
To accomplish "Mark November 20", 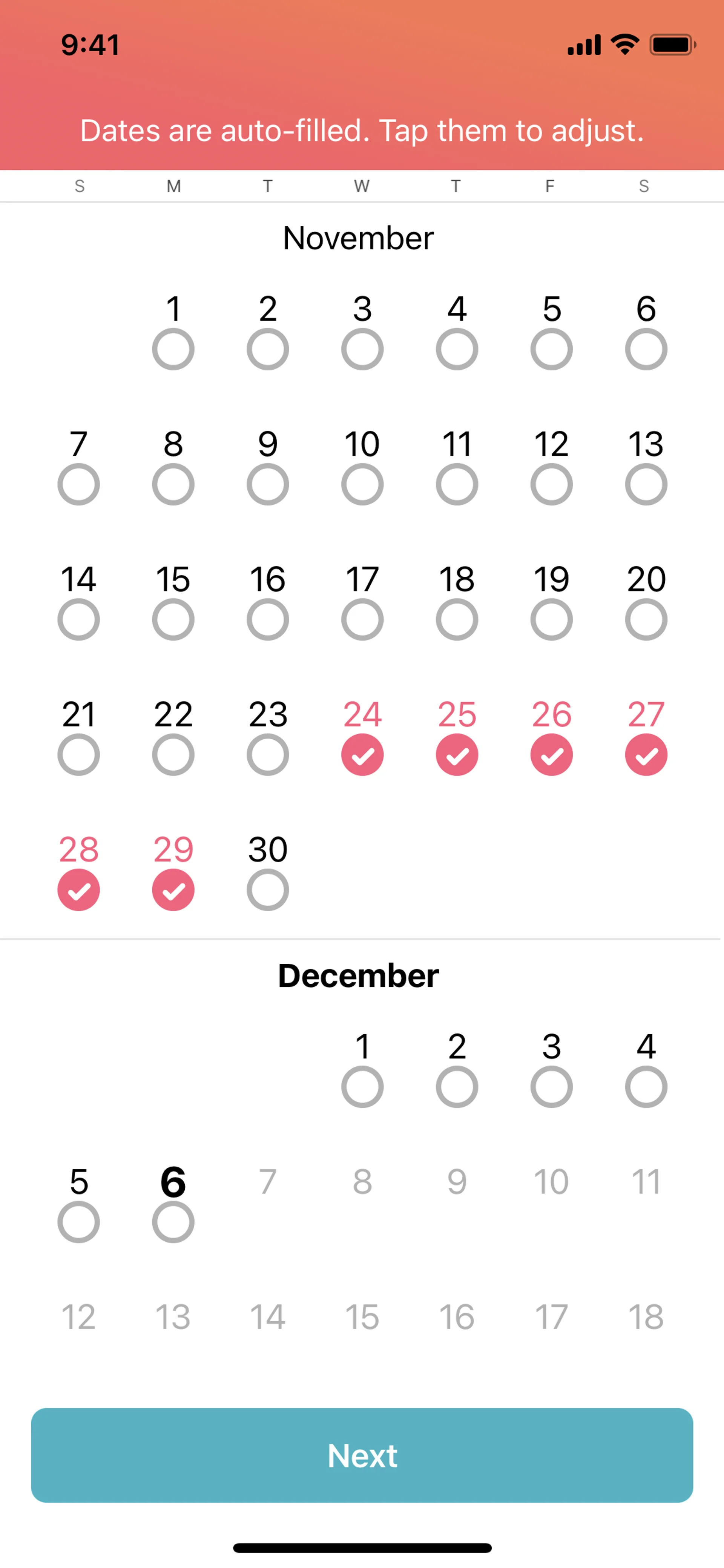I will coord(646,620).
